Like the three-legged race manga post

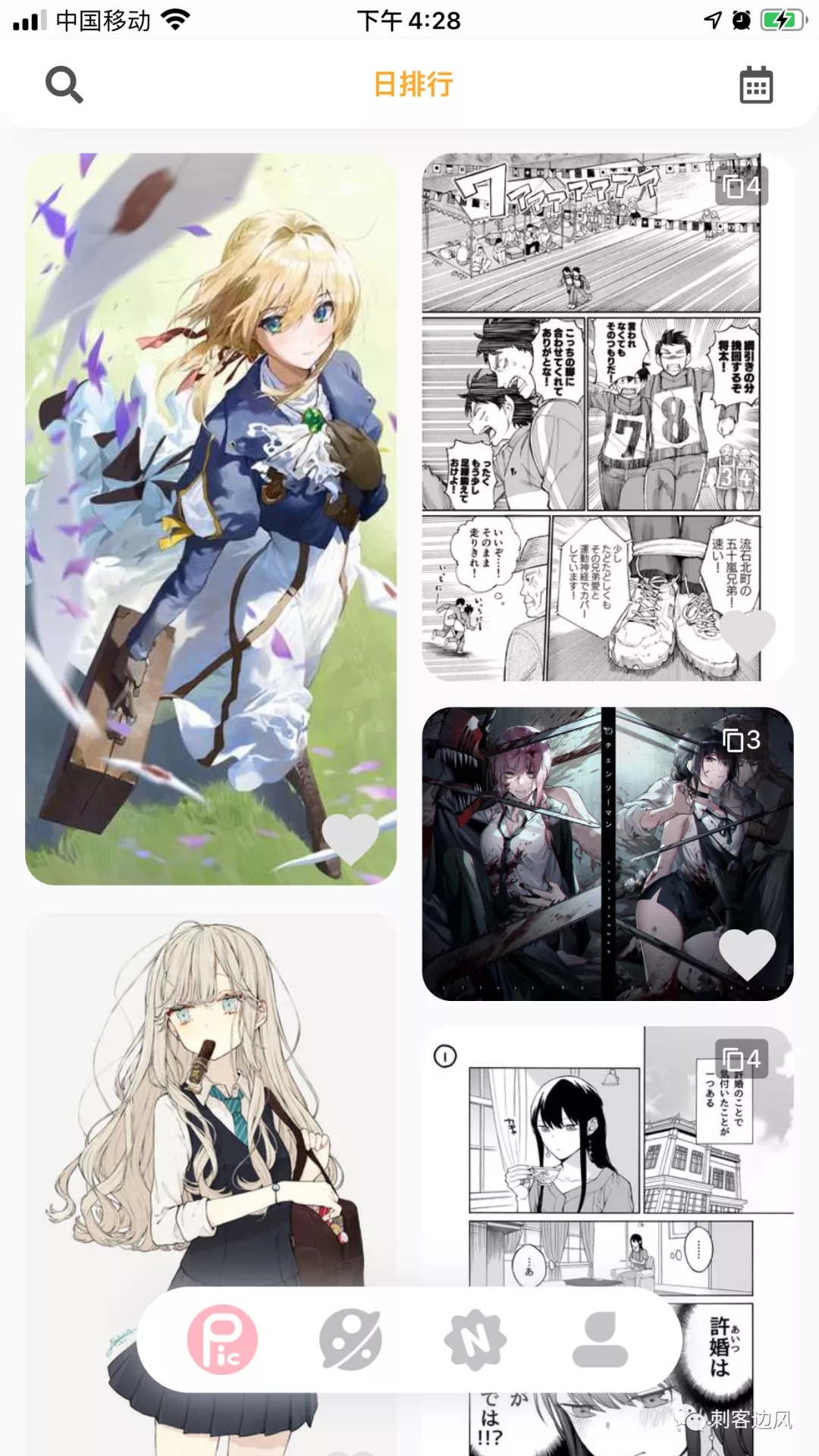(x=746, y=634)
